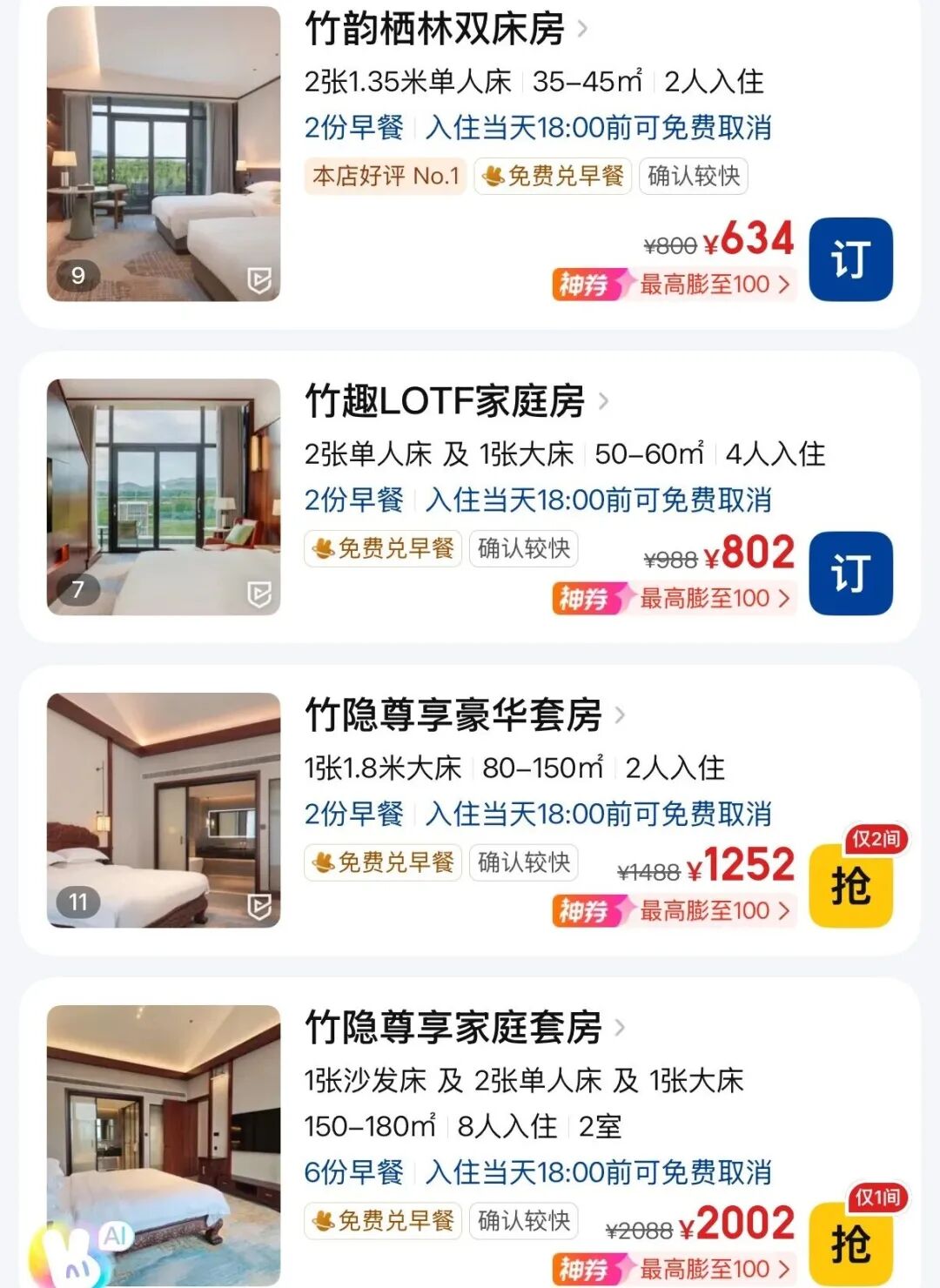Open 神券 coupon offer under ¥1252 price
This screenshot has width=940, height=1288.
[x=674, y=911]
